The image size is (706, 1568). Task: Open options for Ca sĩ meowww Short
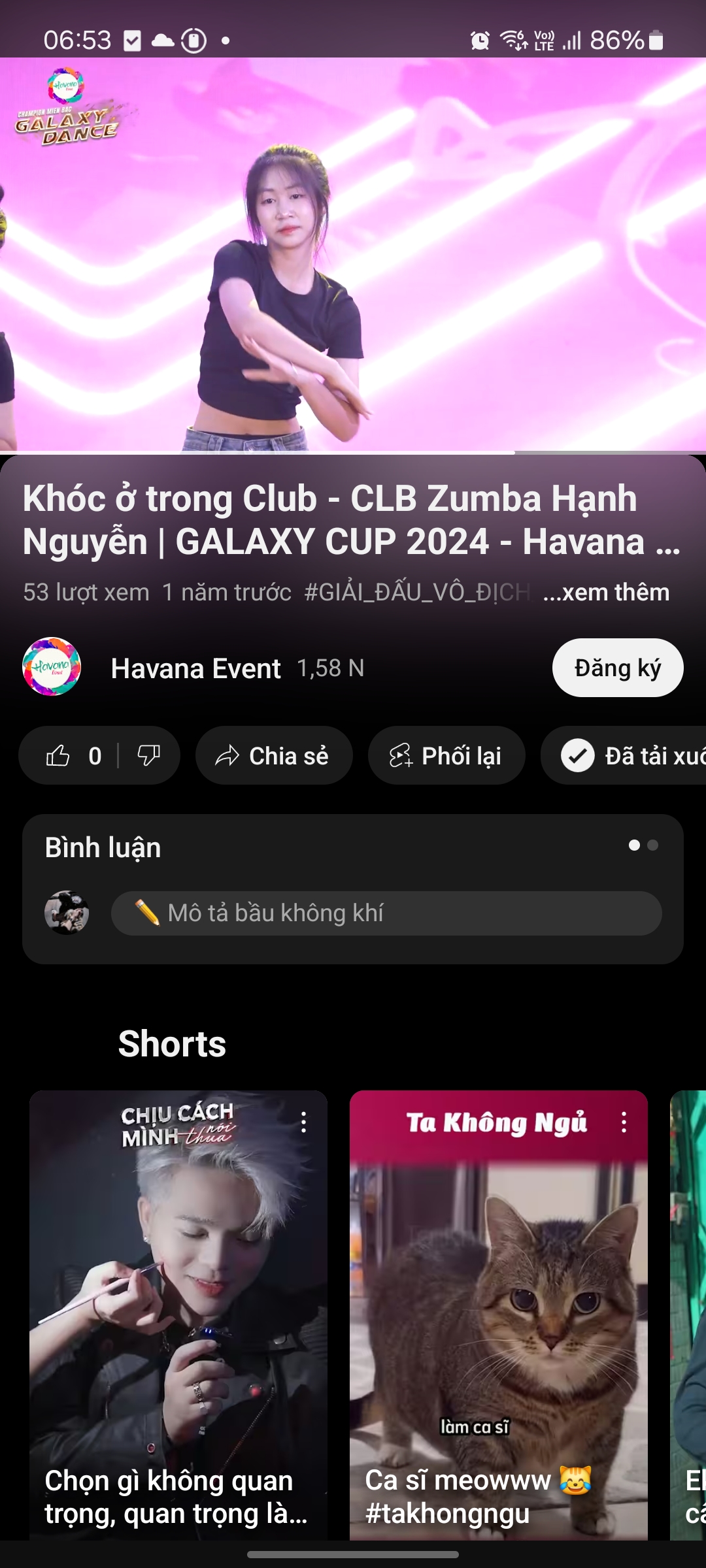point(624,1122)
